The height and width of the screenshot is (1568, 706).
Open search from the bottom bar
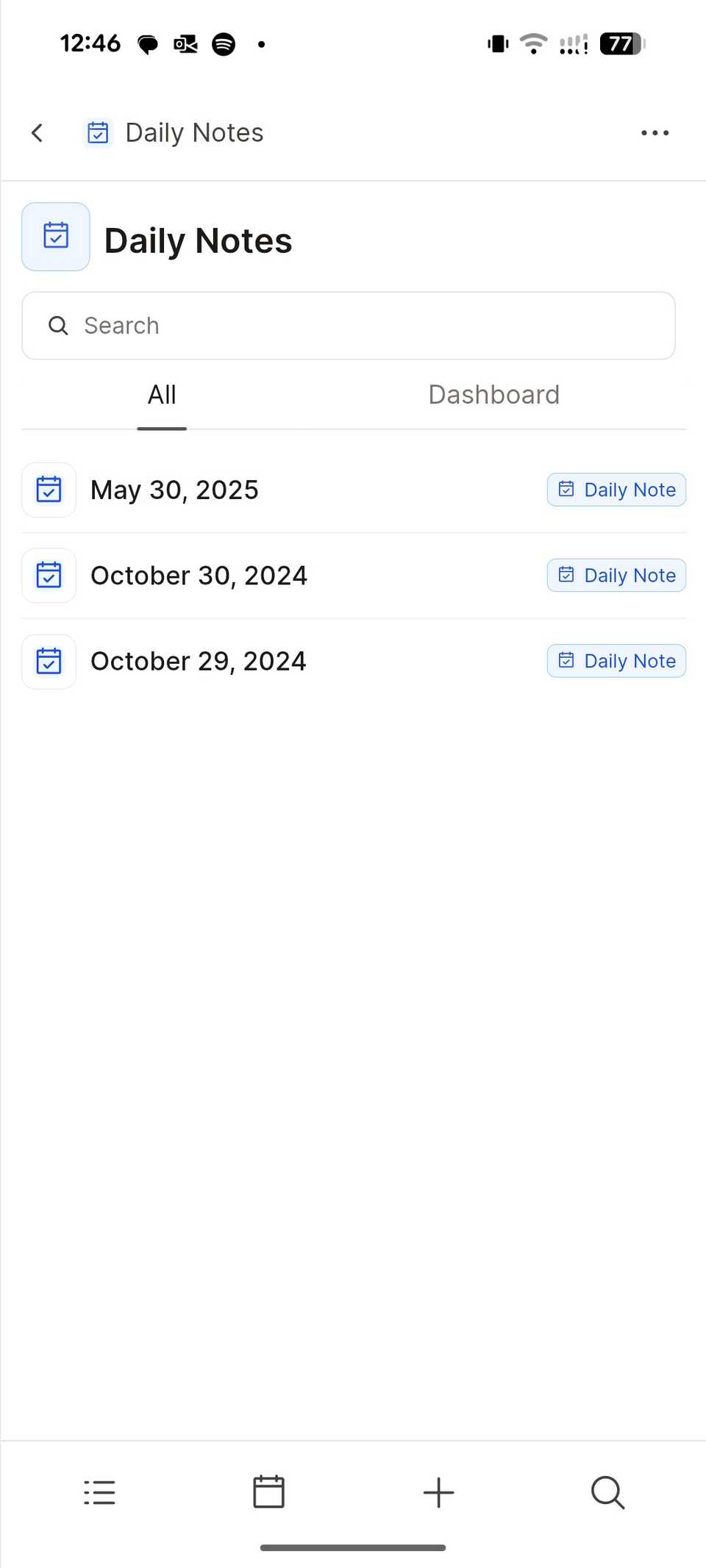(608, 1492)
